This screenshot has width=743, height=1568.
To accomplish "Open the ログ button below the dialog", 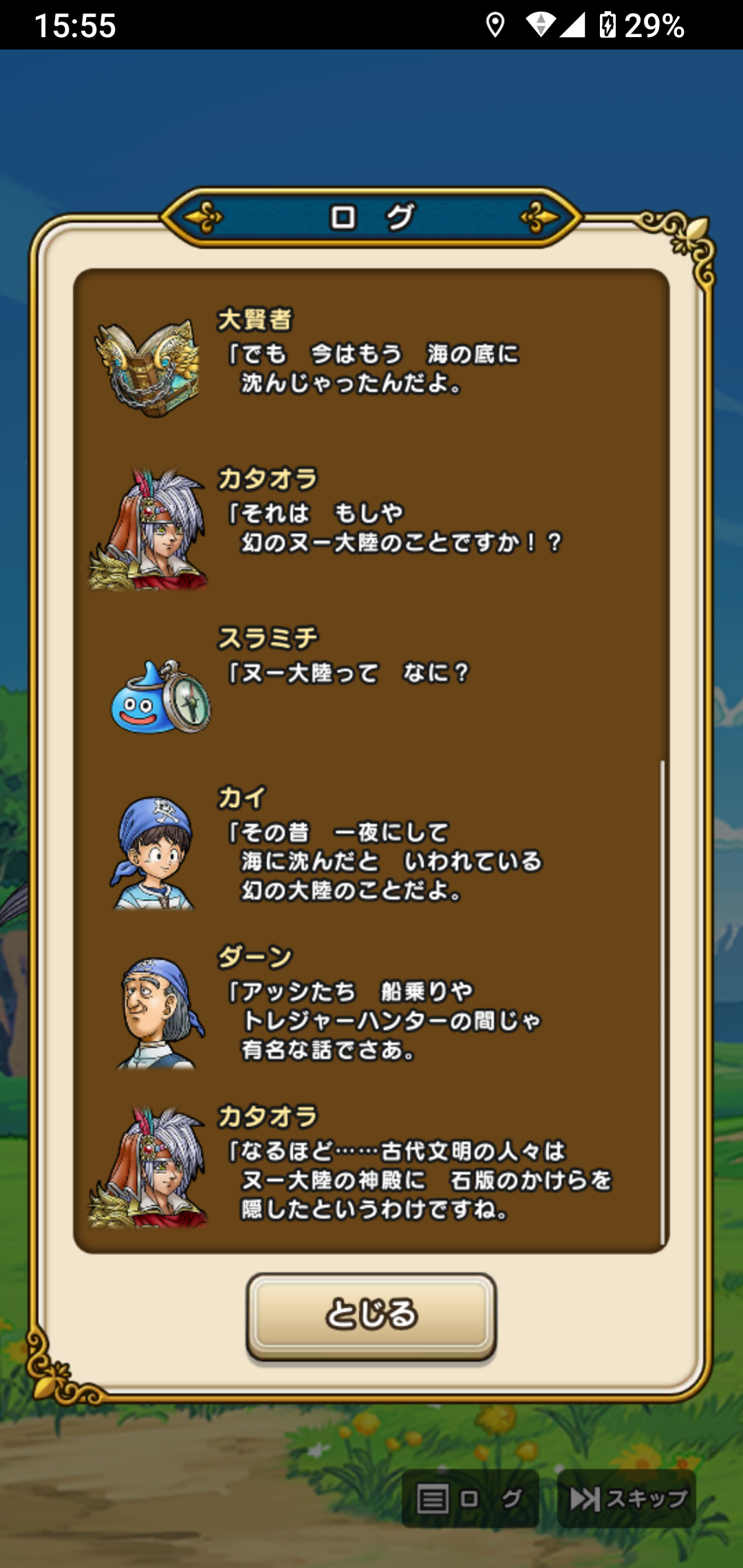I will coord(470,1499).
